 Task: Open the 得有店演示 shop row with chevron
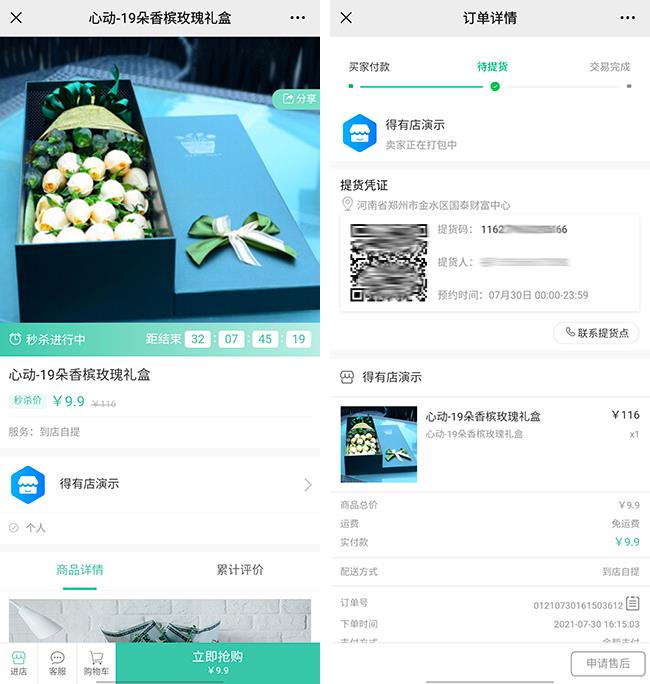click(160, 484)
